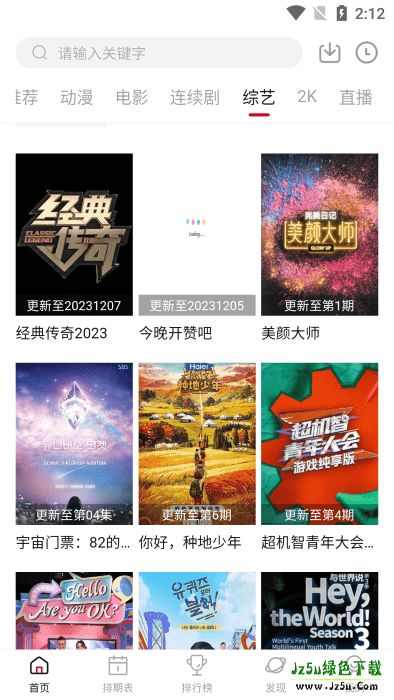The height and width of the screenshot is (700, 394).
Task: Switch to the 动漫 tab
Action: point(77,97)
